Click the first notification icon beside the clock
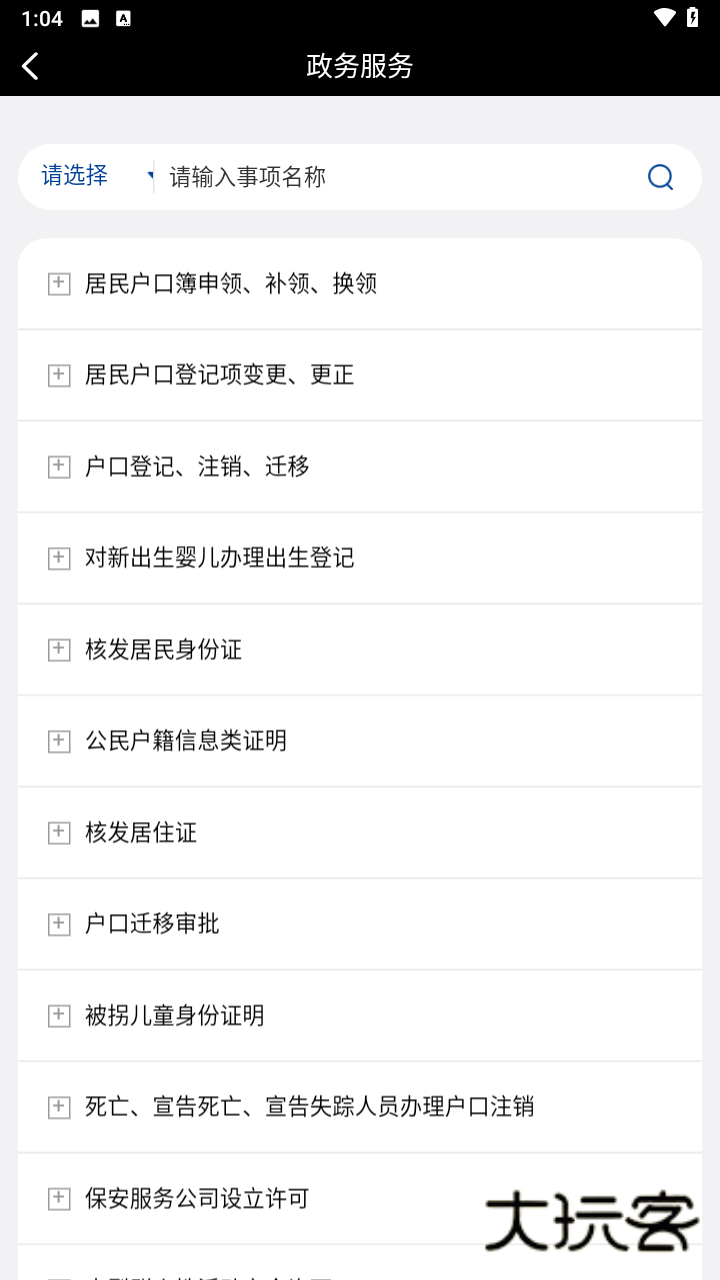Viewport: 720px width, 1280px height. [89, 16]
